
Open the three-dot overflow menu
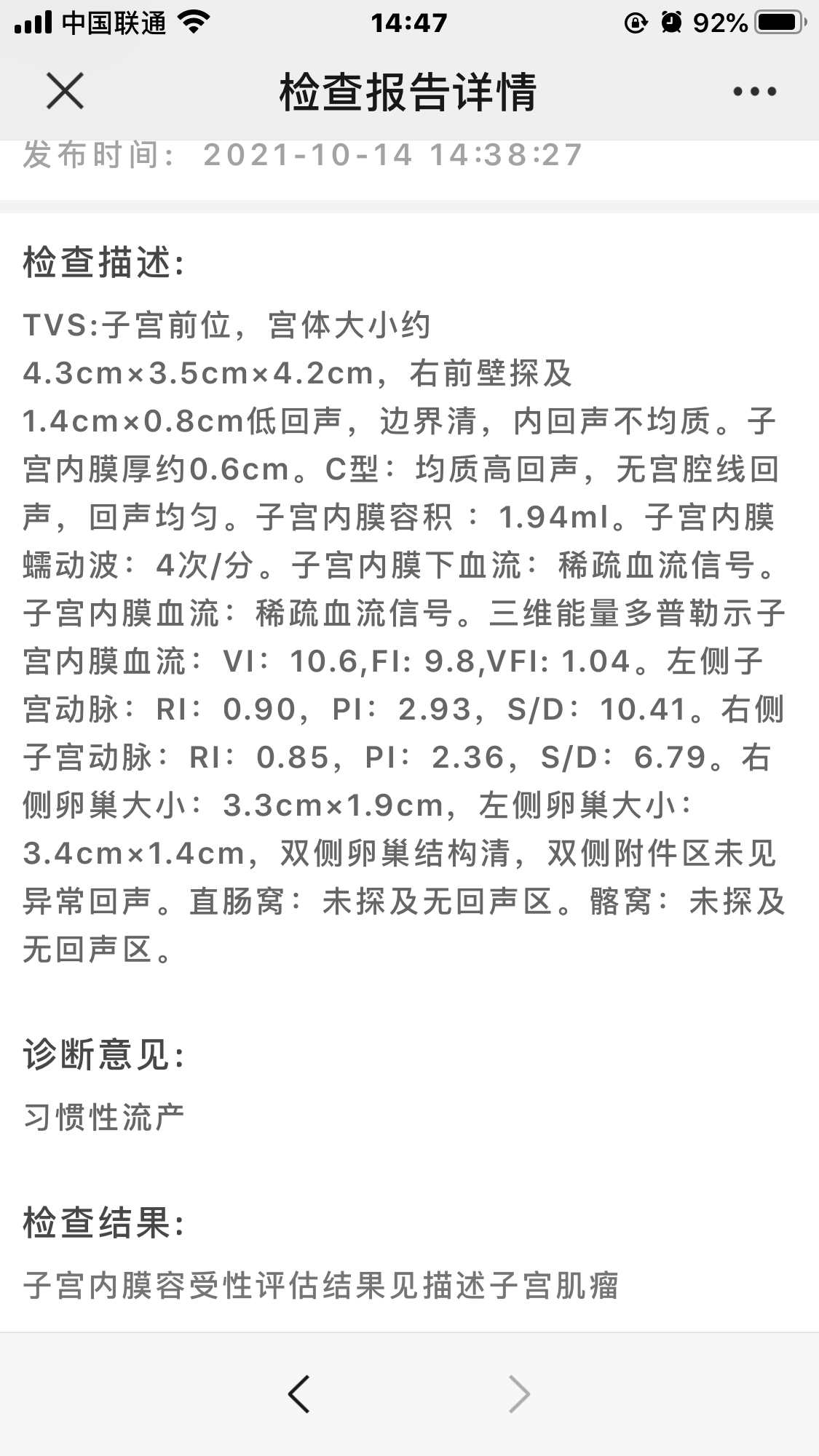point(754,92)
